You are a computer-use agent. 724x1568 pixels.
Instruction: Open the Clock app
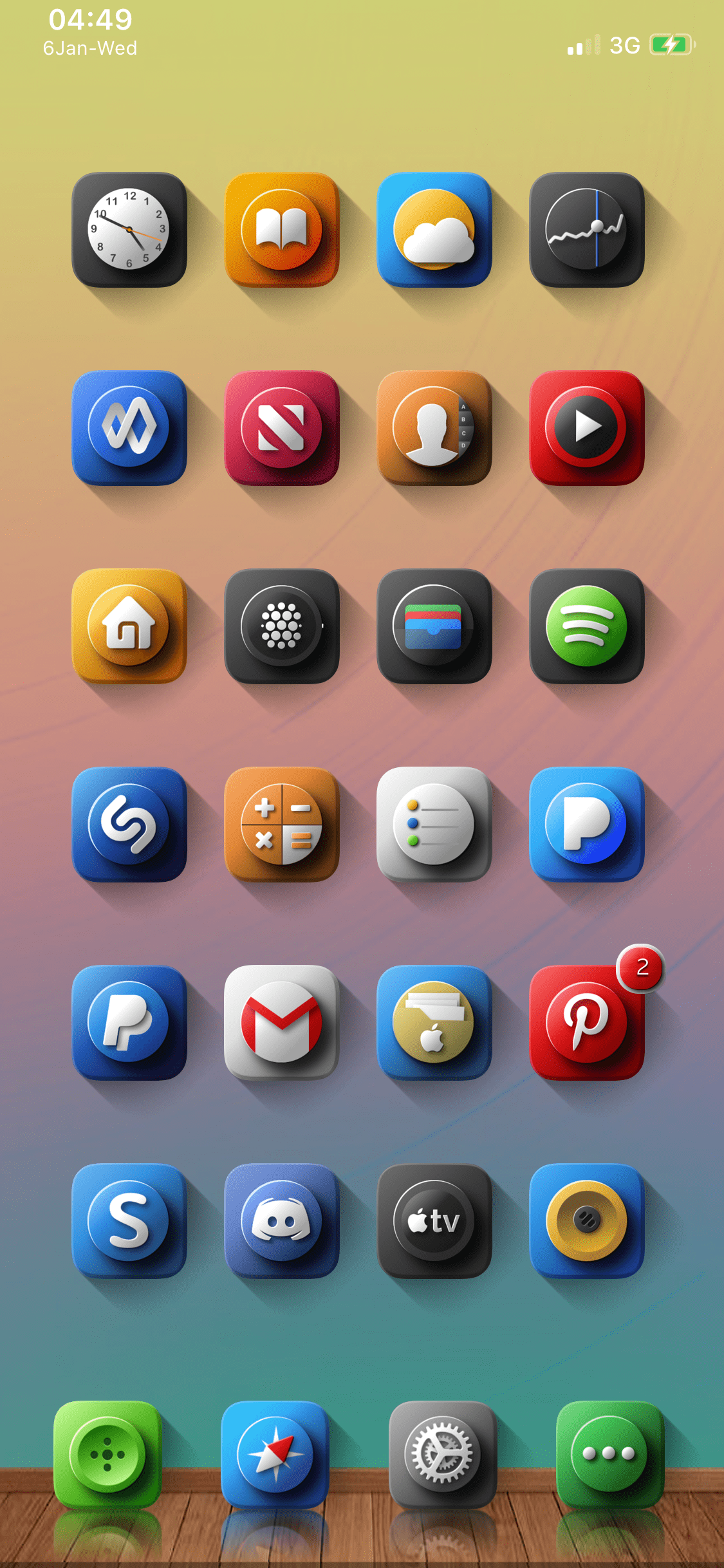tap(129, 230)
